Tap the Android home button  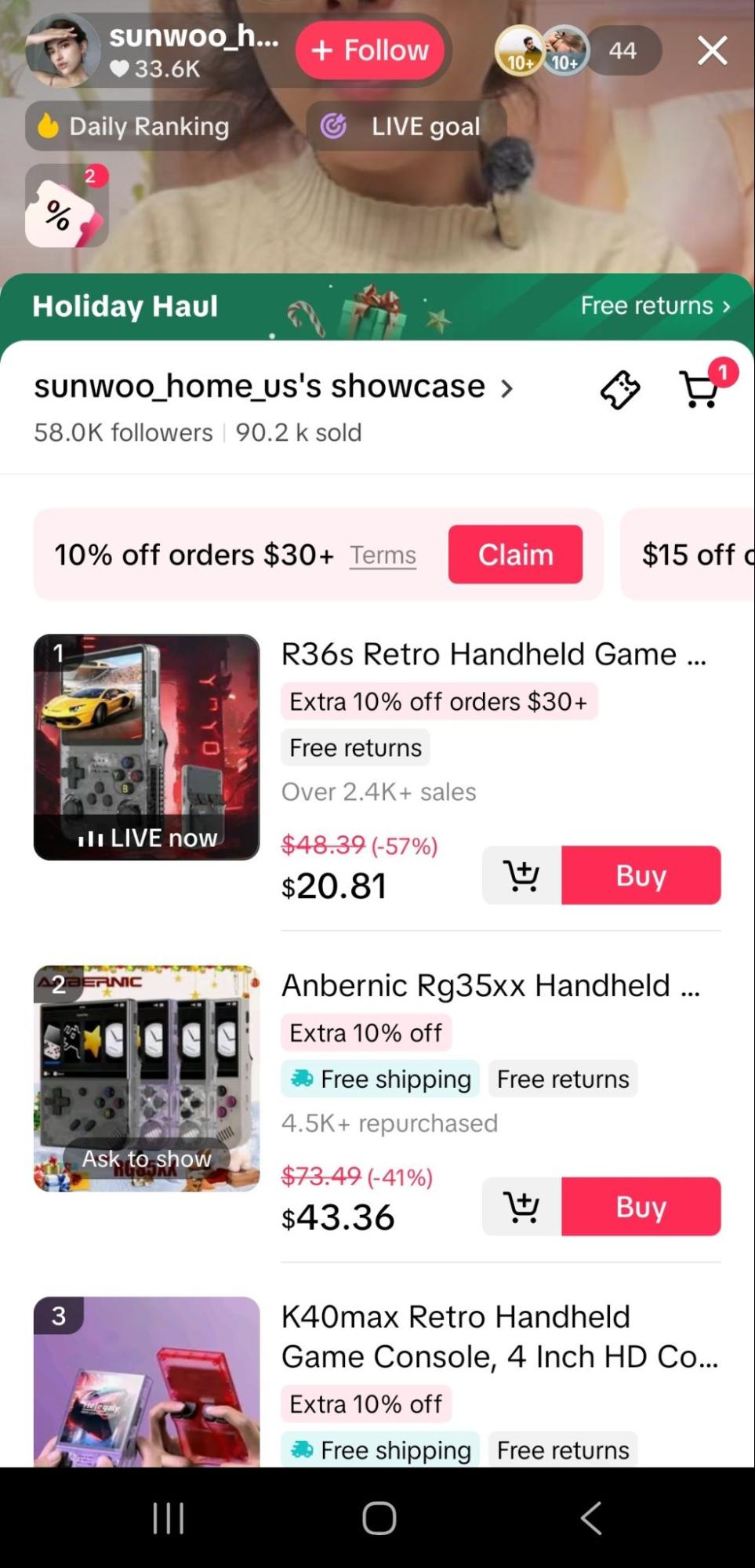coord(377,1516)
